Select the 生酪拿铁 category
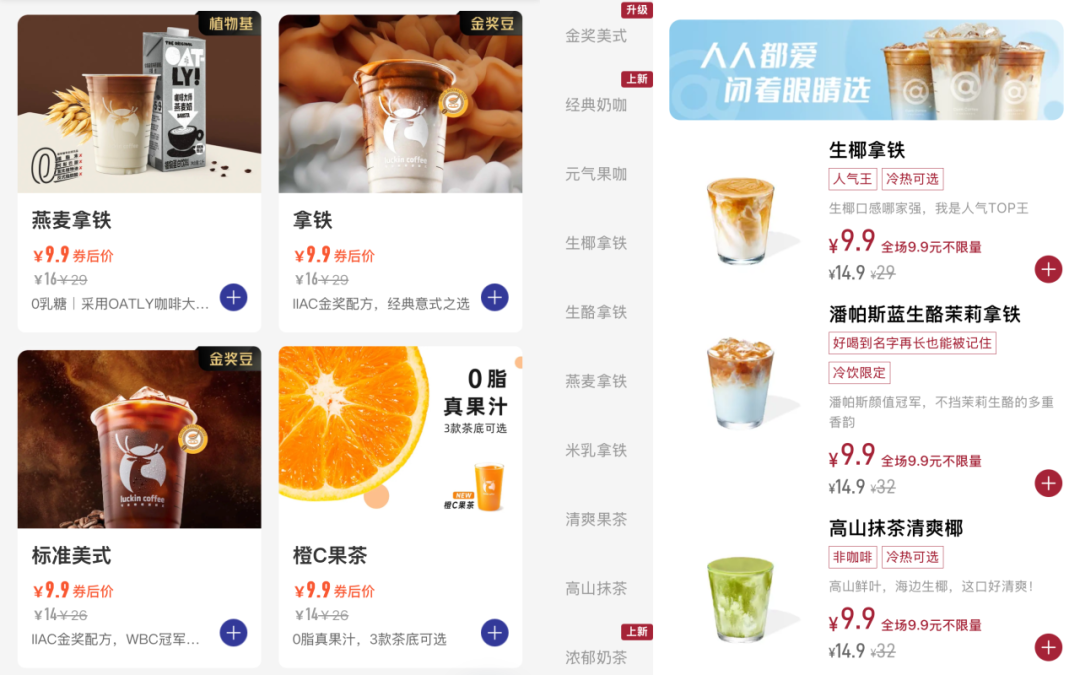Image resolution: width=1080 pixels, height=675 pixels. [596, 312]
